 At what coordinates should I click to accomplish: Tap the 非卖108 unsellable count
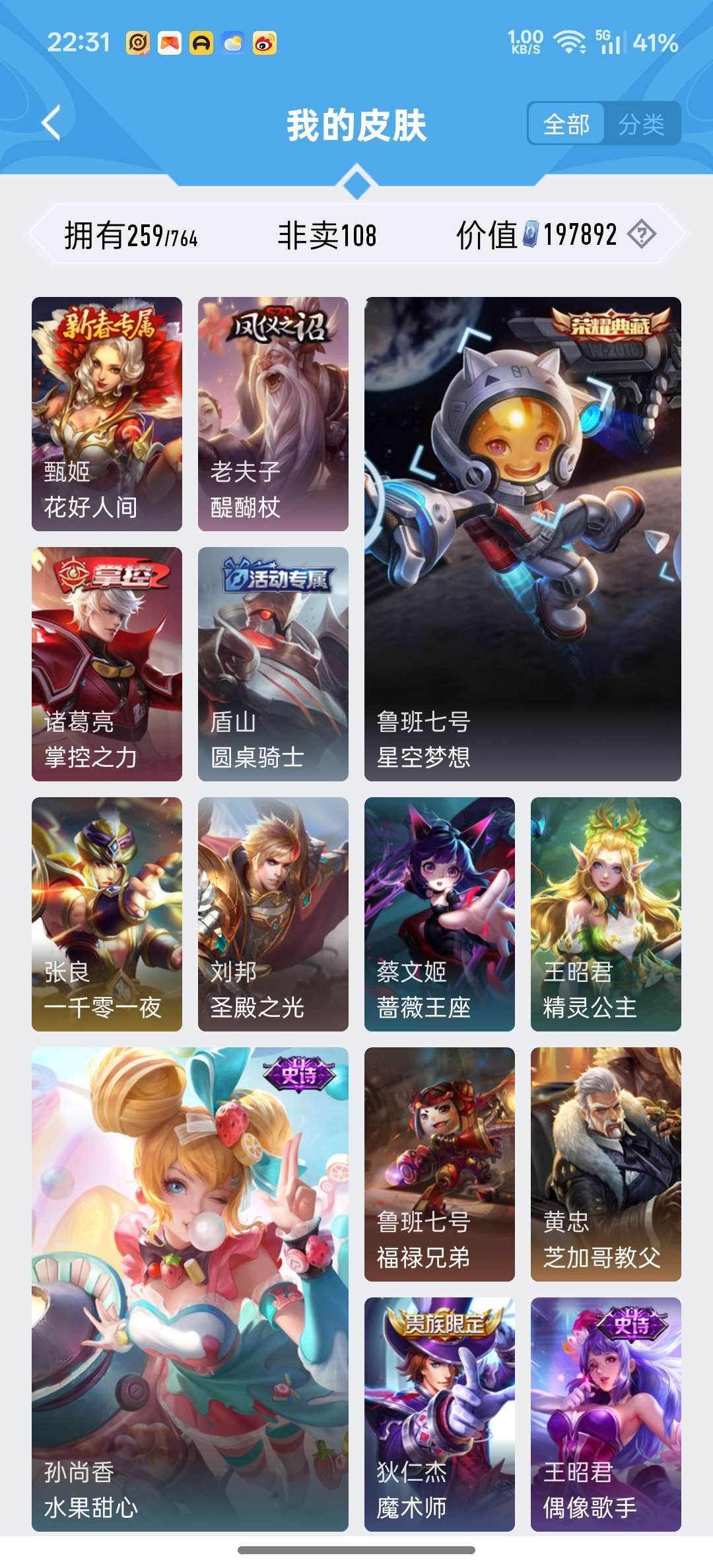coord(325,238)
